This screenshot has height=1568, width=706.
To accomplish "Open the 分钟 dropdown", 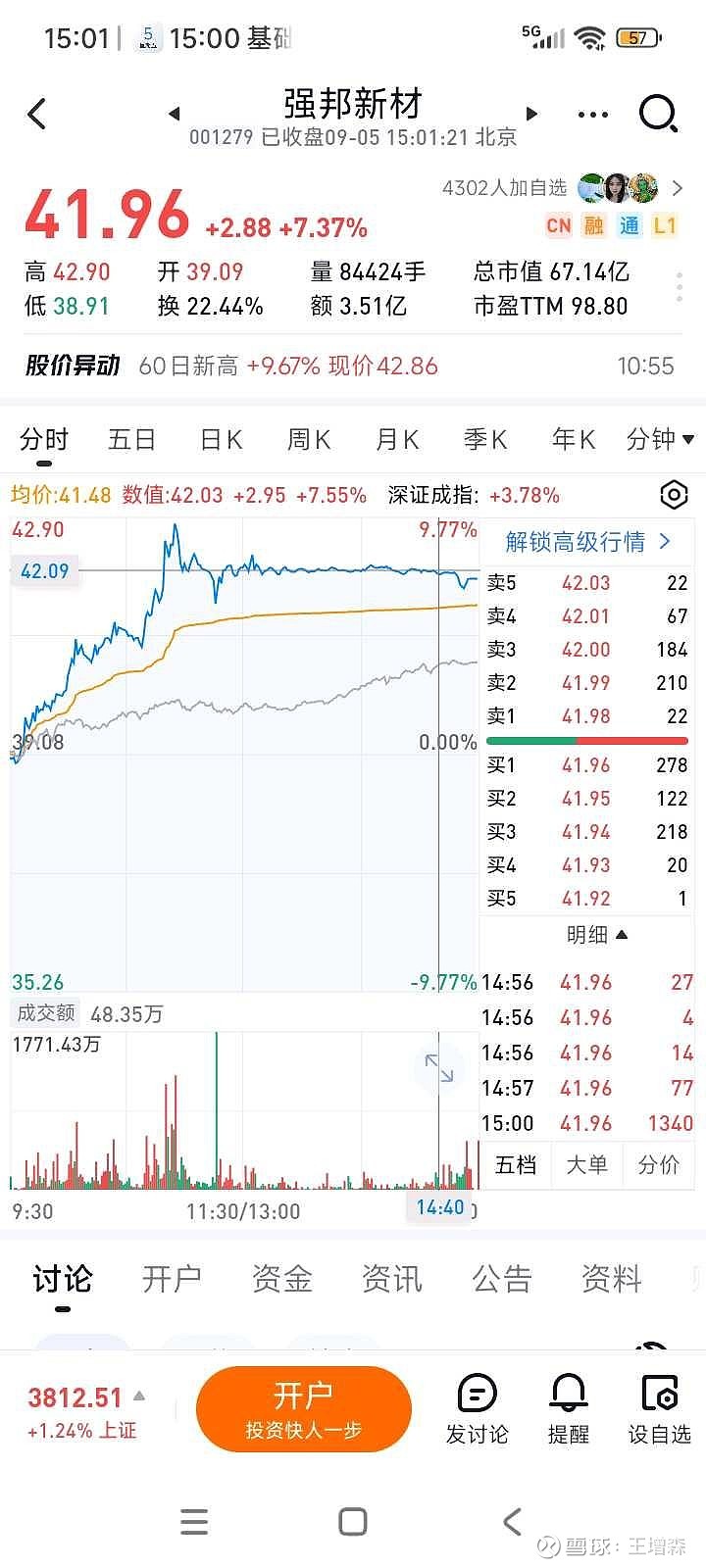I will coord(660,439).
